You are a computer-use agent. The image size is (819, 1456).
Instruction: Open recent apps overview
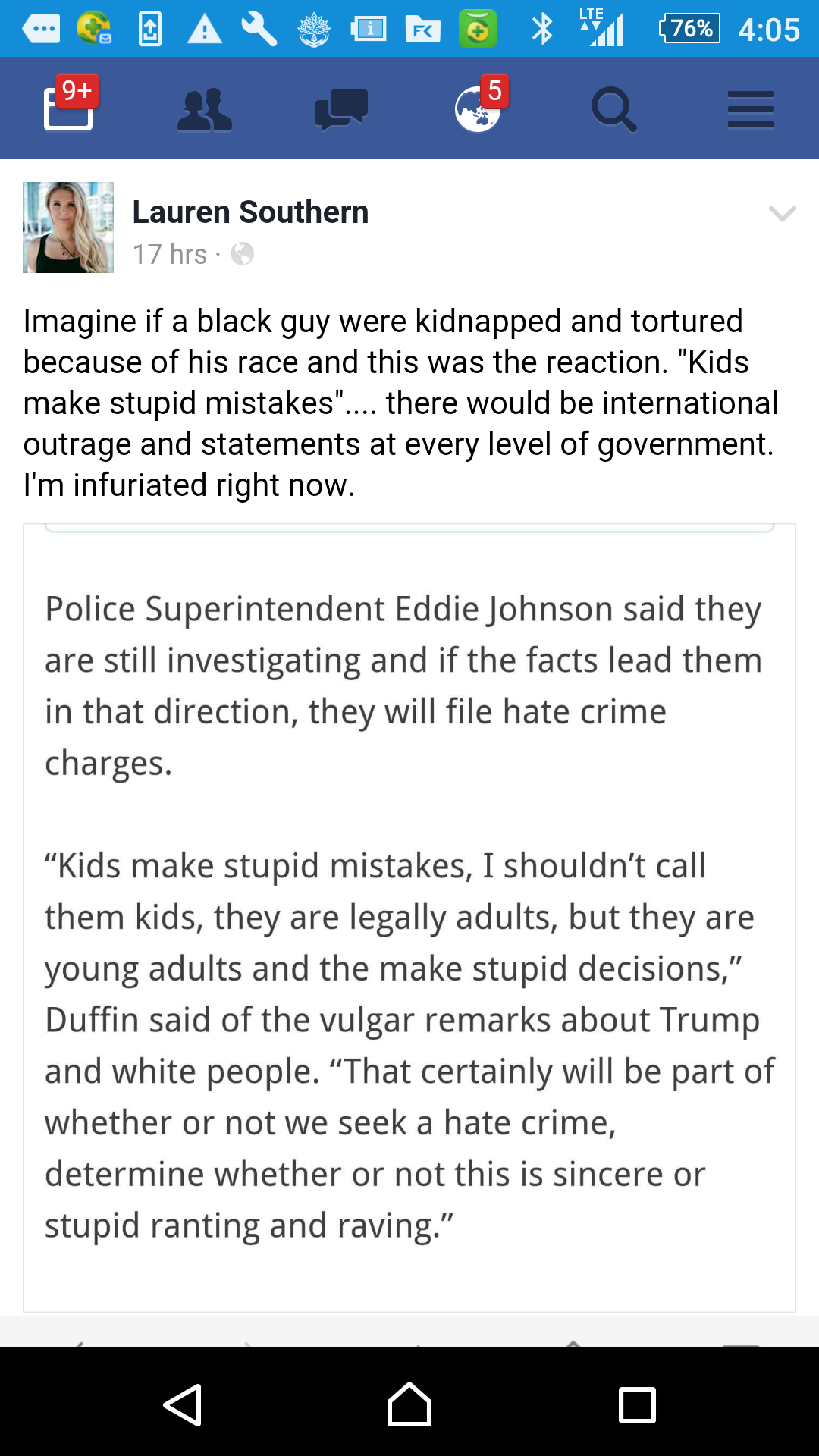[x=637, y=1405]
